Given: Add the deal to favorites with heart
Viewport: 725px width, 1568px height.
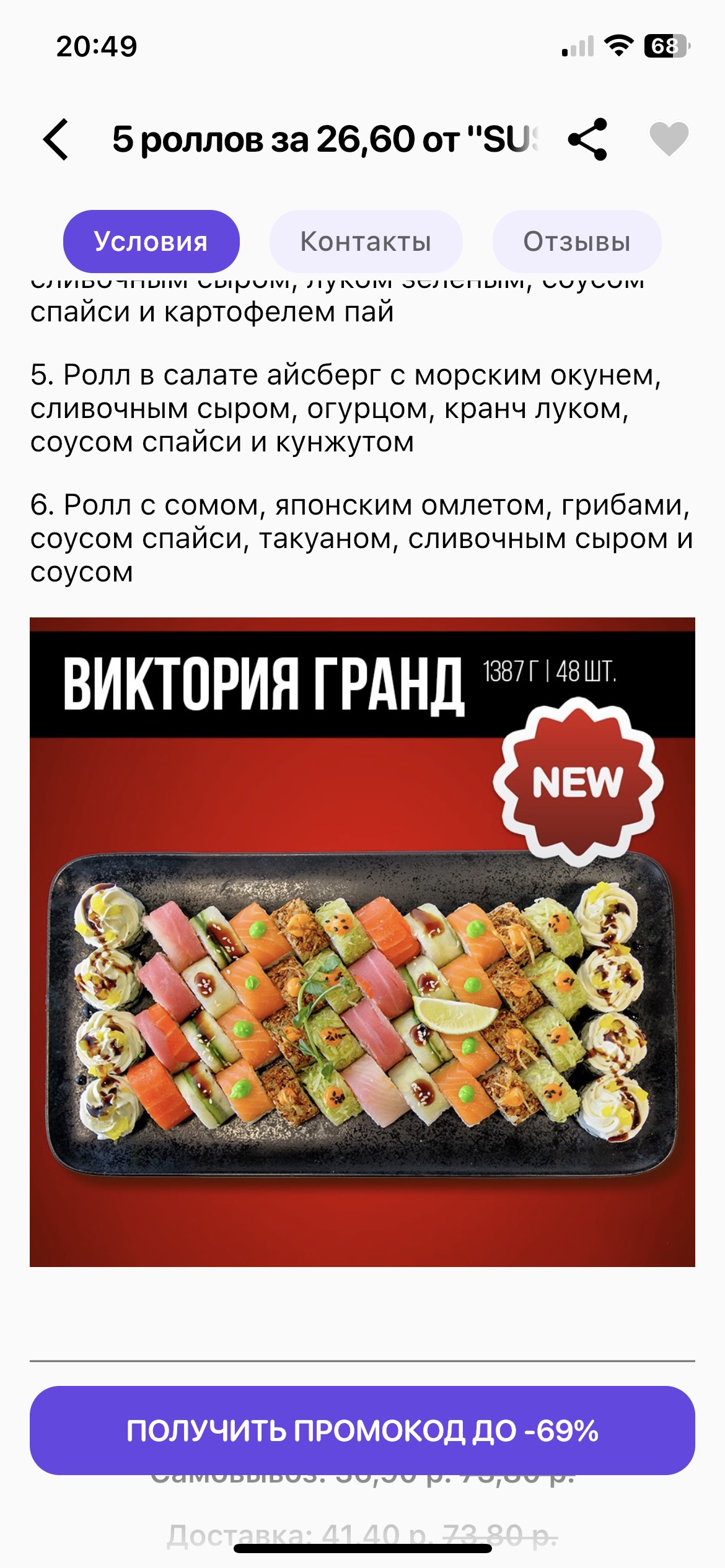Looking at the screenshot, I should tap(669, 138).
